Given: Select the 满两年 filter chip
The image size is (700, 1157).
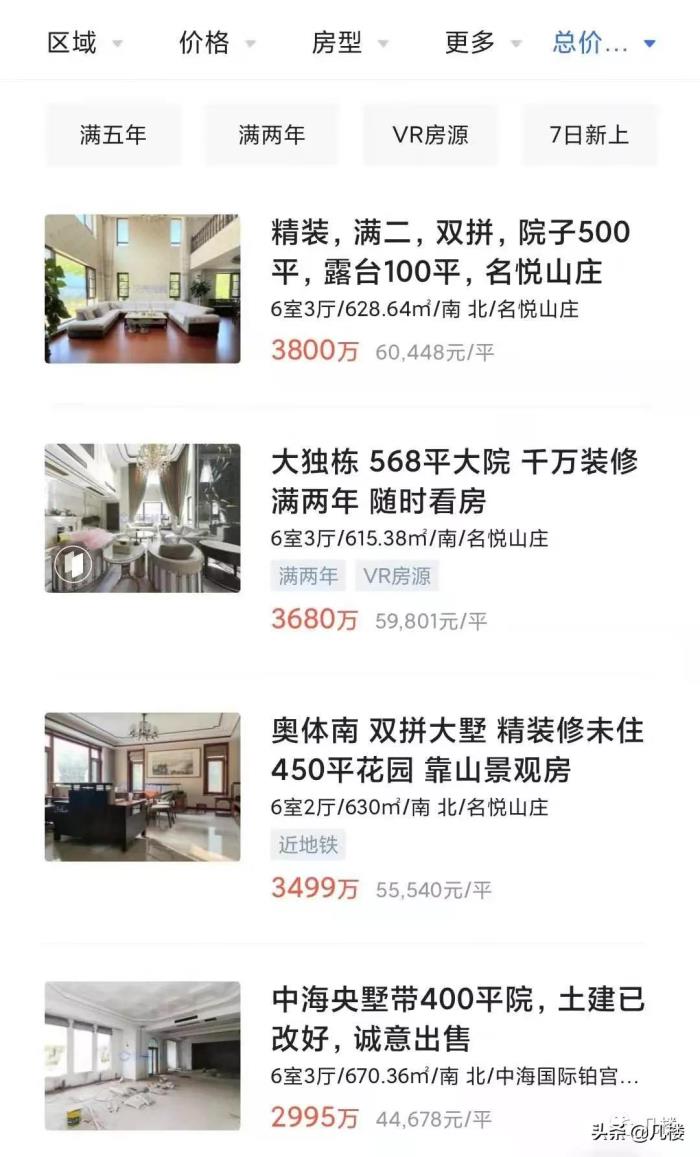Looking at the screenshot, I should point(272,135).
